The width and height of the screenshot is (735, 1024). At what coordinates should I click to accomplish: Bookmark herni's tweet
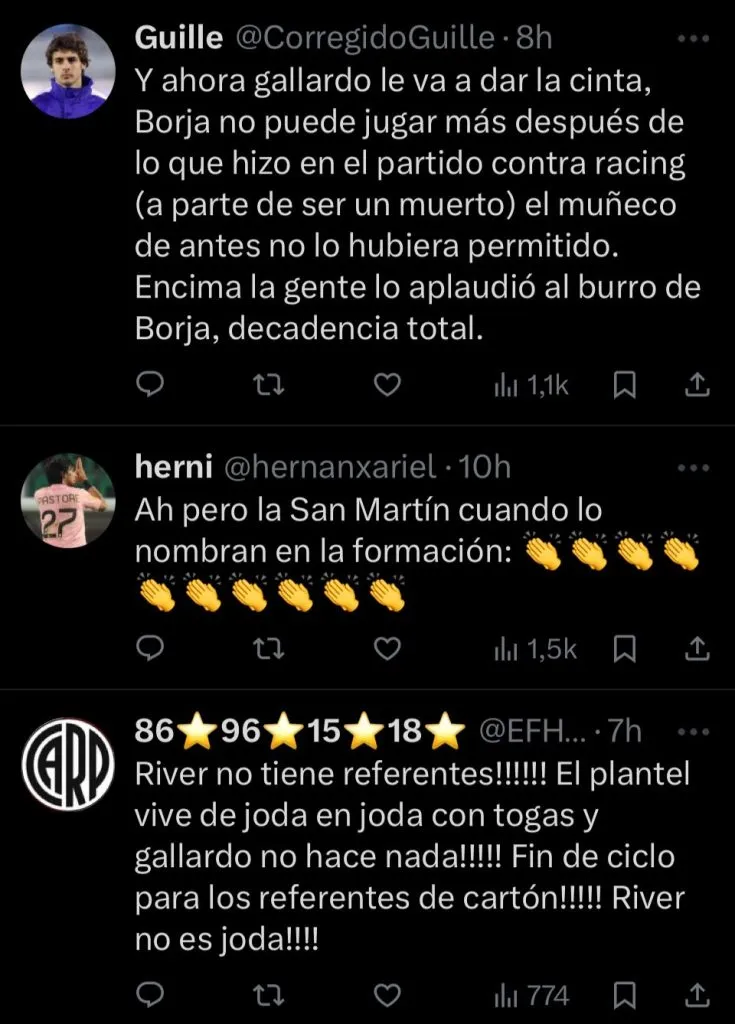625,649
